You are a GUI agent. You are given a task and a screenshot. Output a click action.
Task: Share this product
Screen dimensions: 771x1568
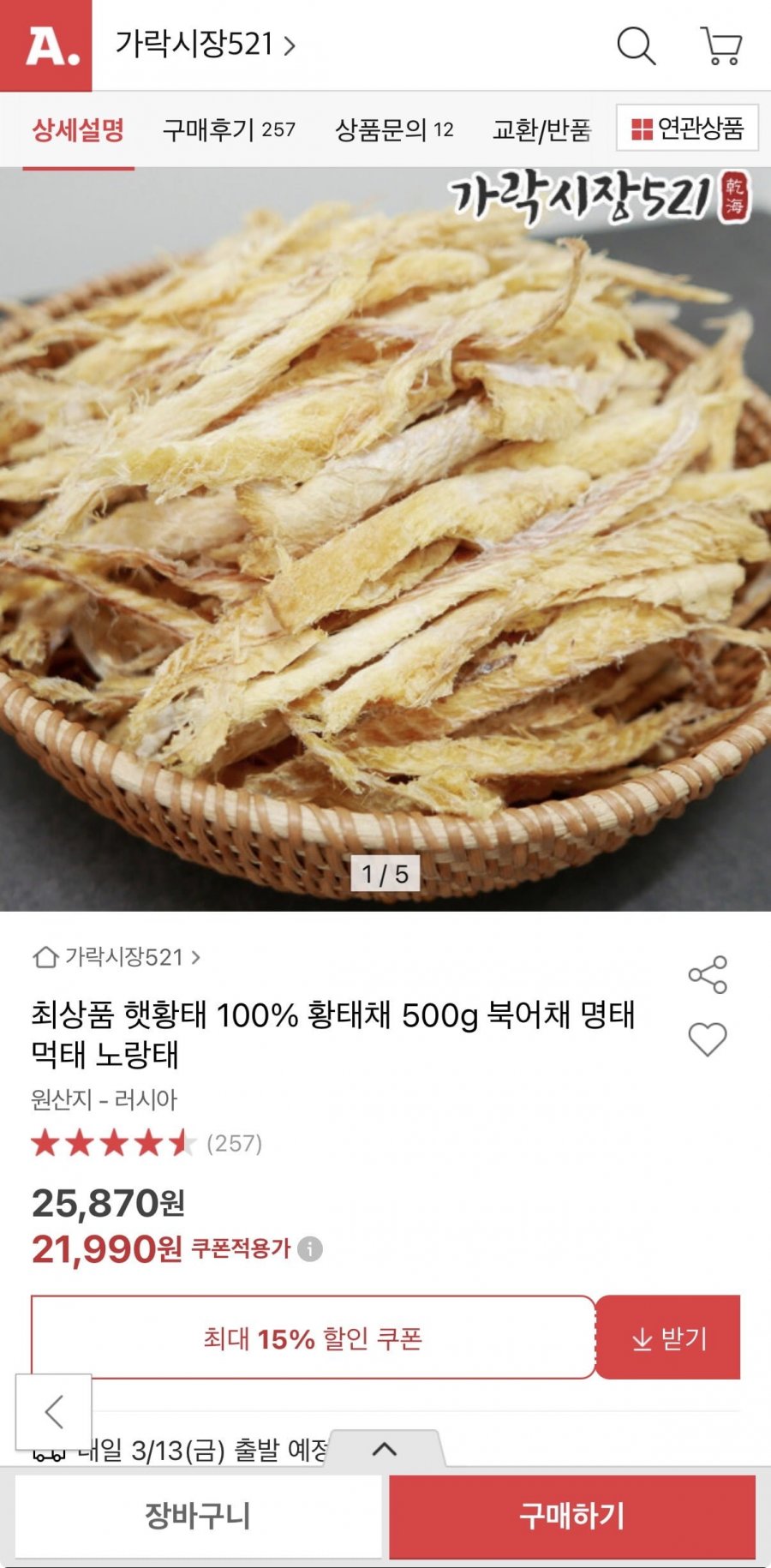[x=708, y=975]
